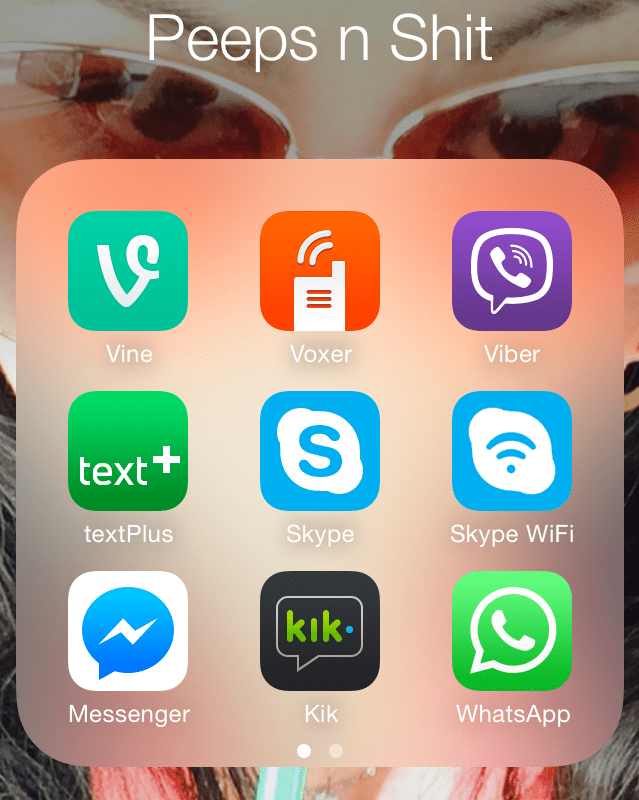Launch the Voxer app
This screenshot has height=800, width=639.
(319, 271)
